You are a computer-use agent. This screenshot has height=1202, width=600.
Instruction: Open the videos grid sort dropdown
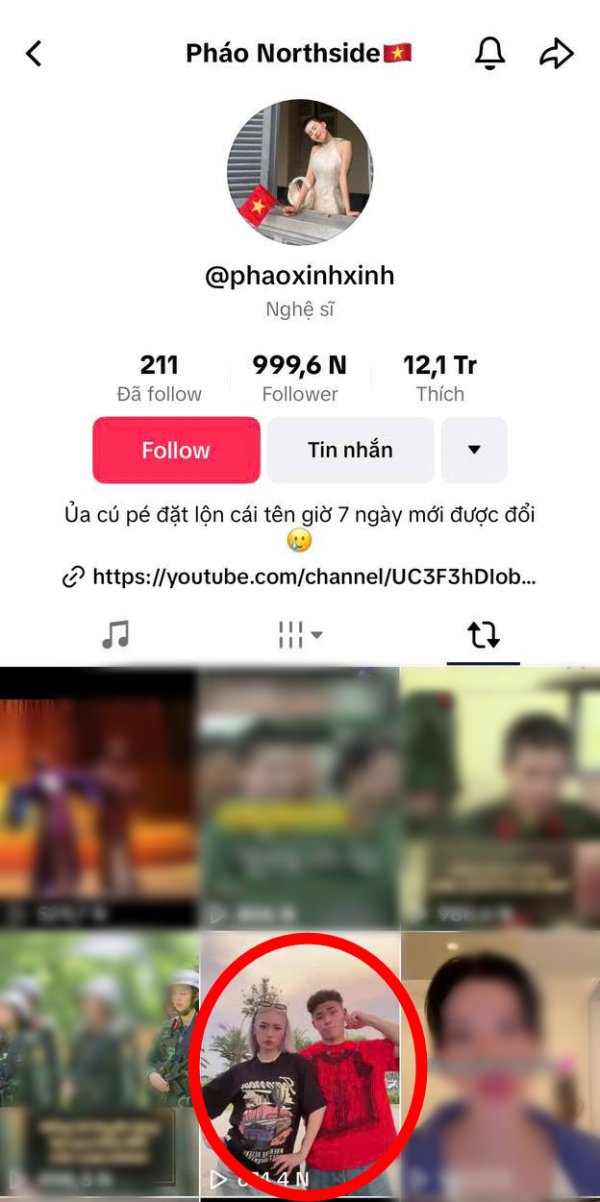(x=300, y=634)
